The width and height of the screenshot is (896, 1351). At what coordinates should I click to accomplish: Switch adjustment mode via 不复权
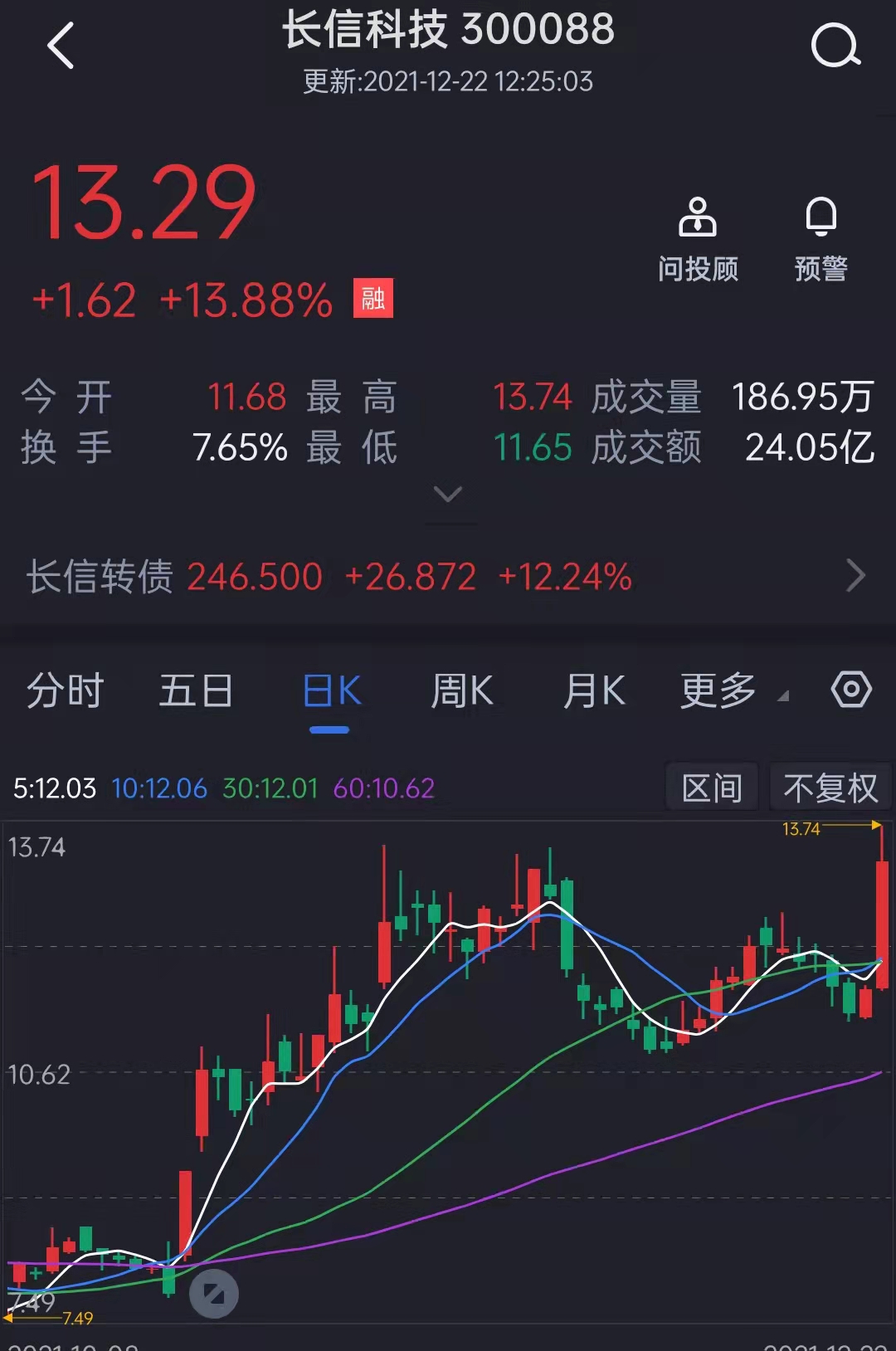(830, 786)
